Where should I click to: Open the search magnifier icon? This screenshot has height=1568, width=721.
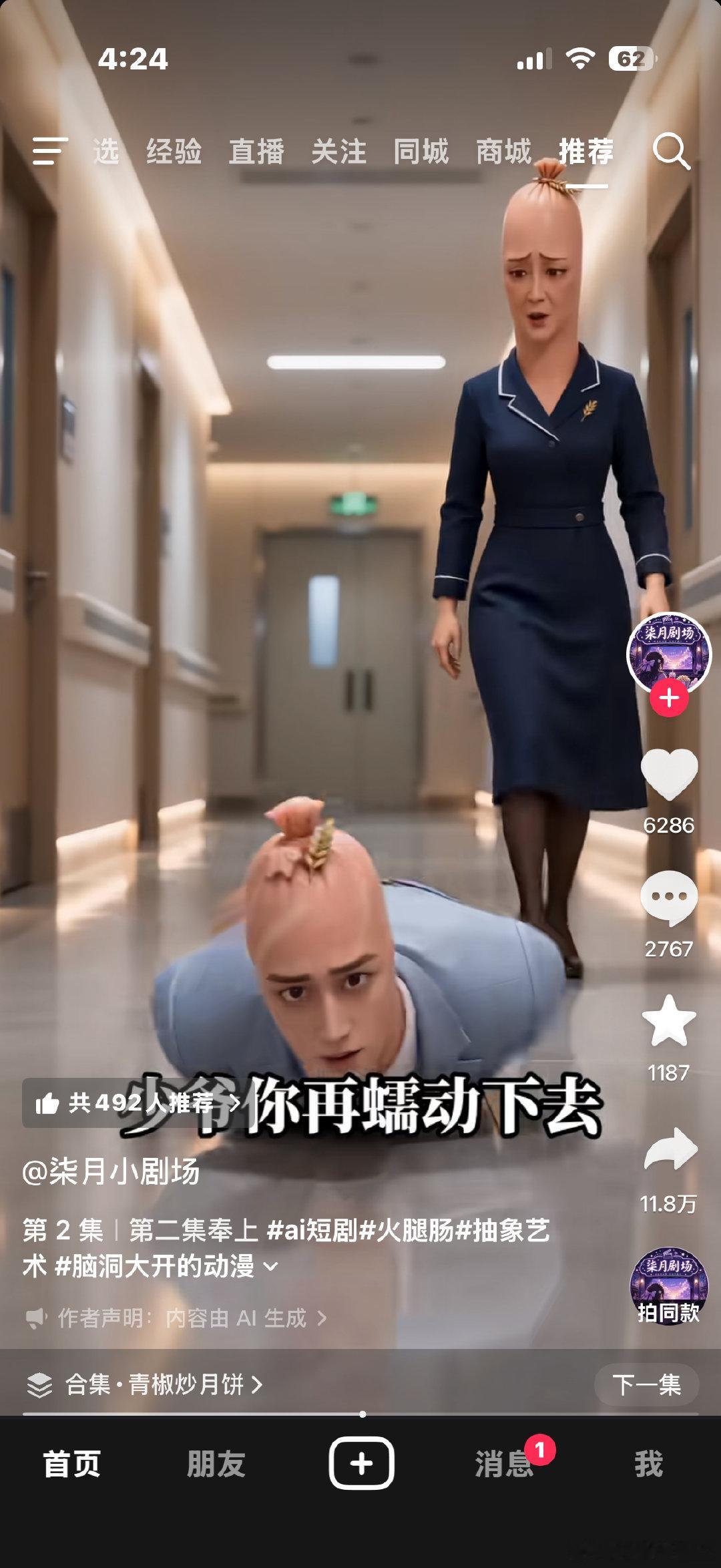pyautogui.click(x=670, y=151)
